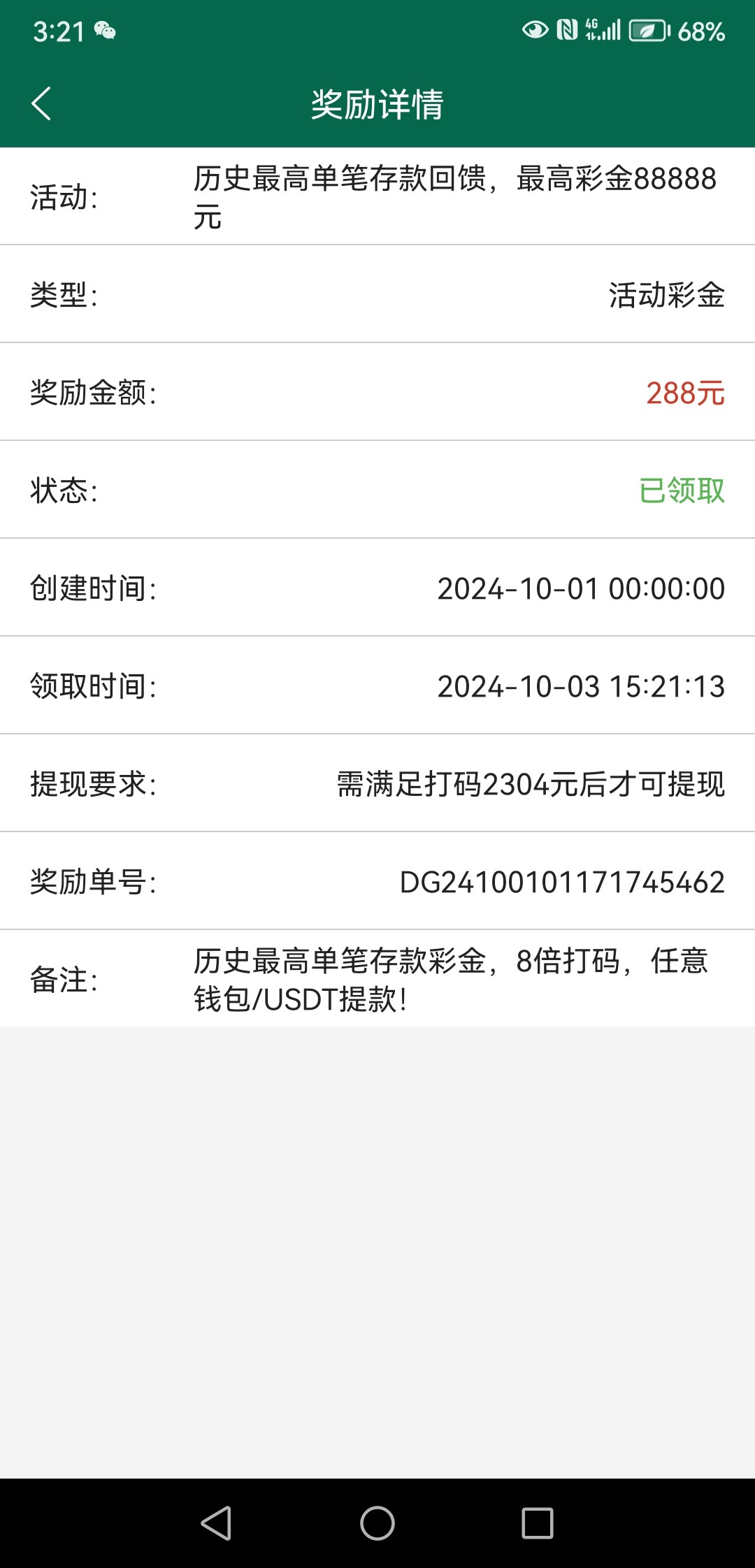Tap the system home button
The image size is (755, 1568).
click(377, 1523)
